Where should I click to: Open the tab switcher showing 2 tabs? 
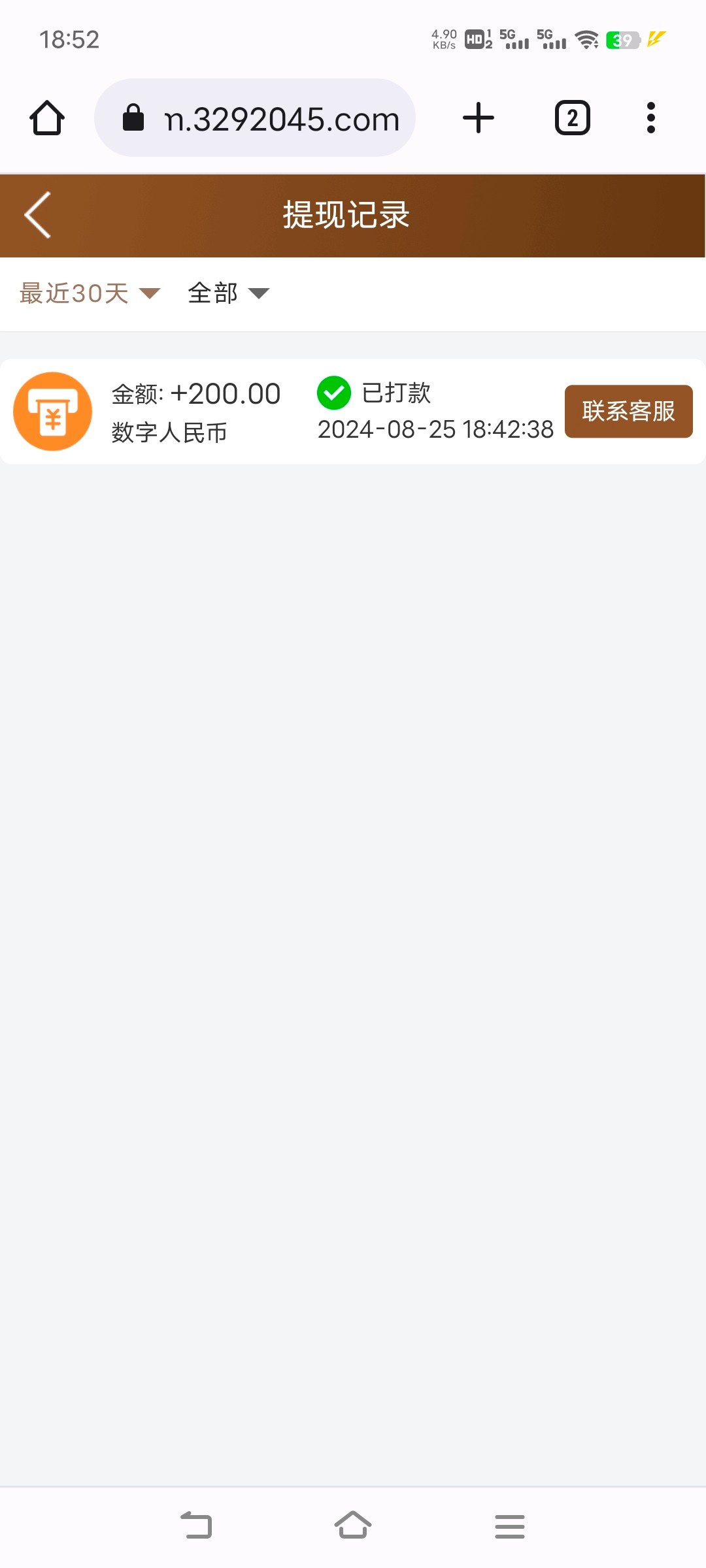click(571, 117)
